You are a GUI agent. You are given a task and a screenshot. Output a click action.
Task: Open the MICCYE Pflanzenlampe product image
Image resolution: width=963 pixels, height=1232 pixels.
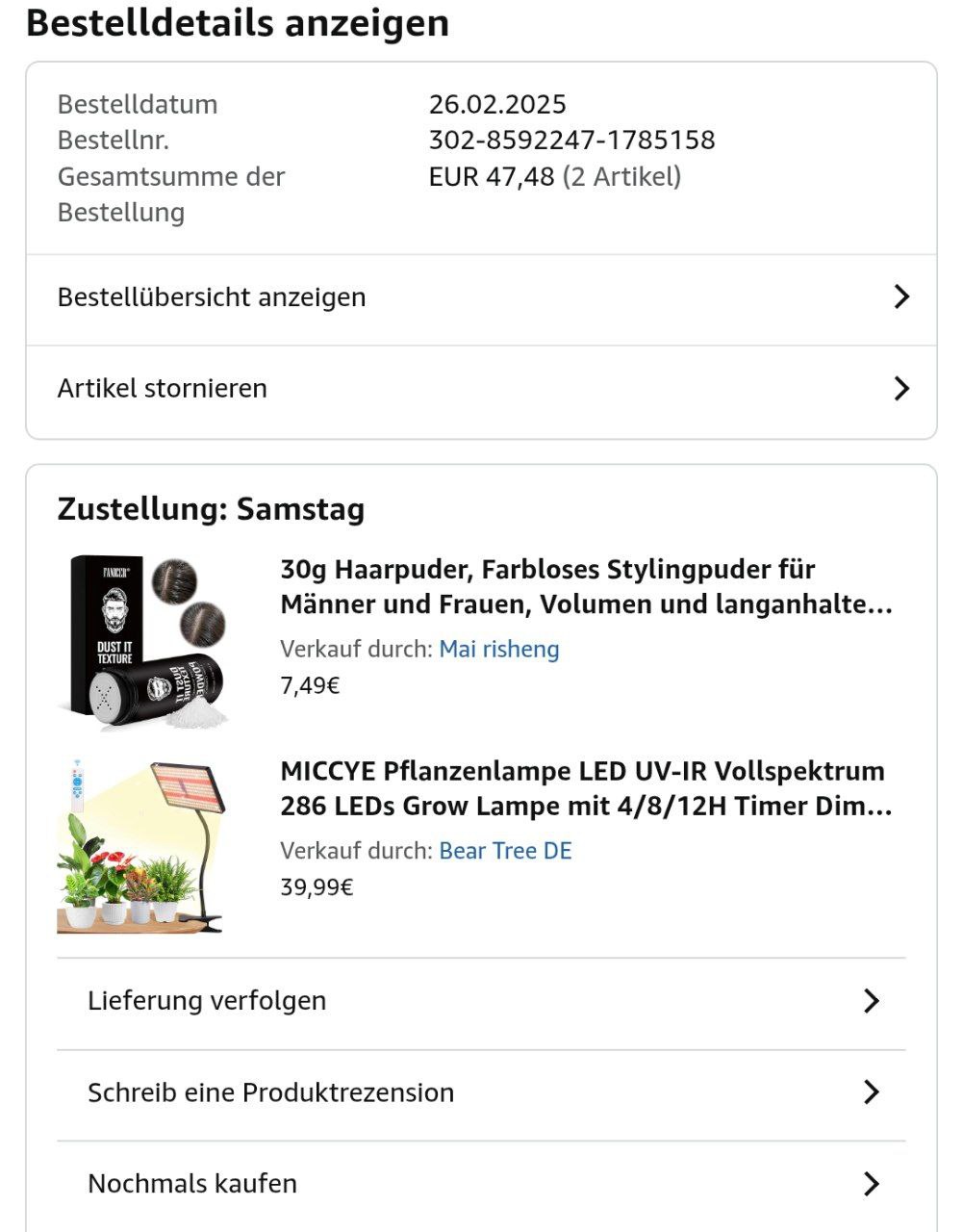click(x=144, y=846)
